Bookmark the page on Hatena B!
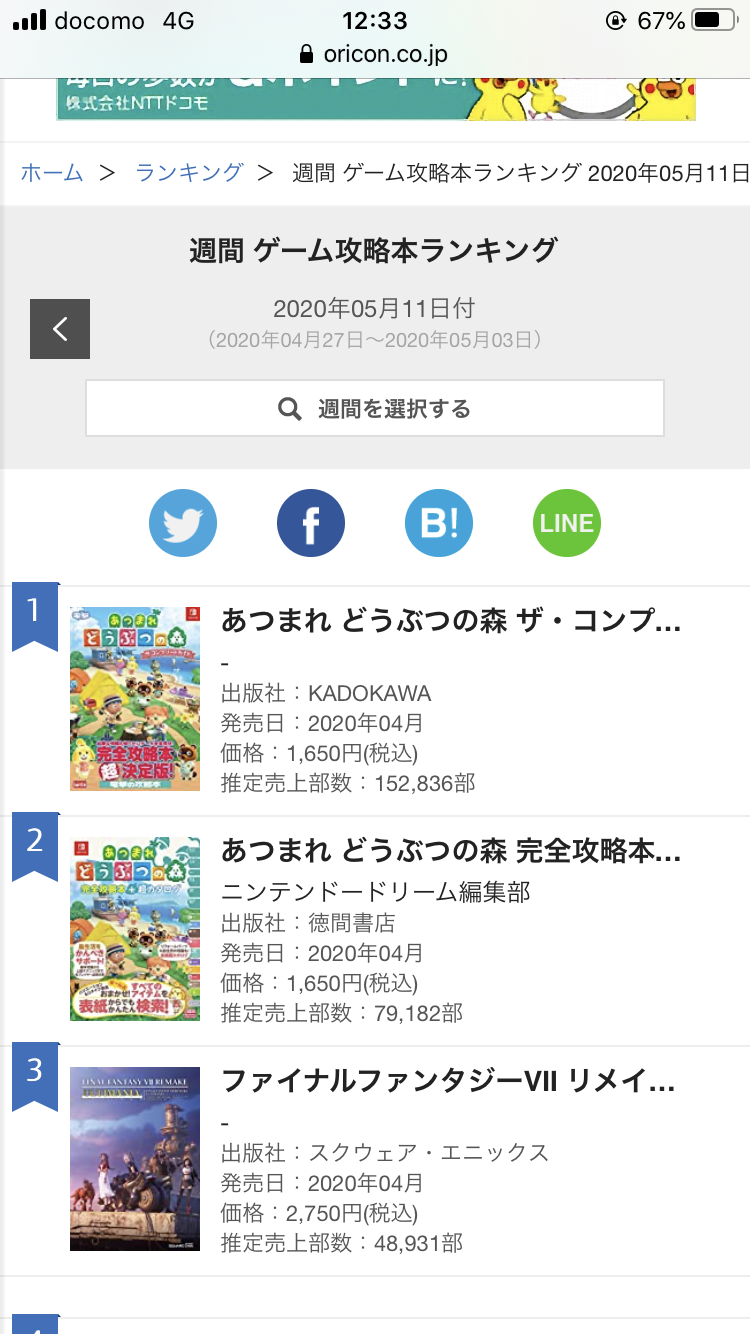The width and height of the screenshot is (750, 1334). click(439, 523)
